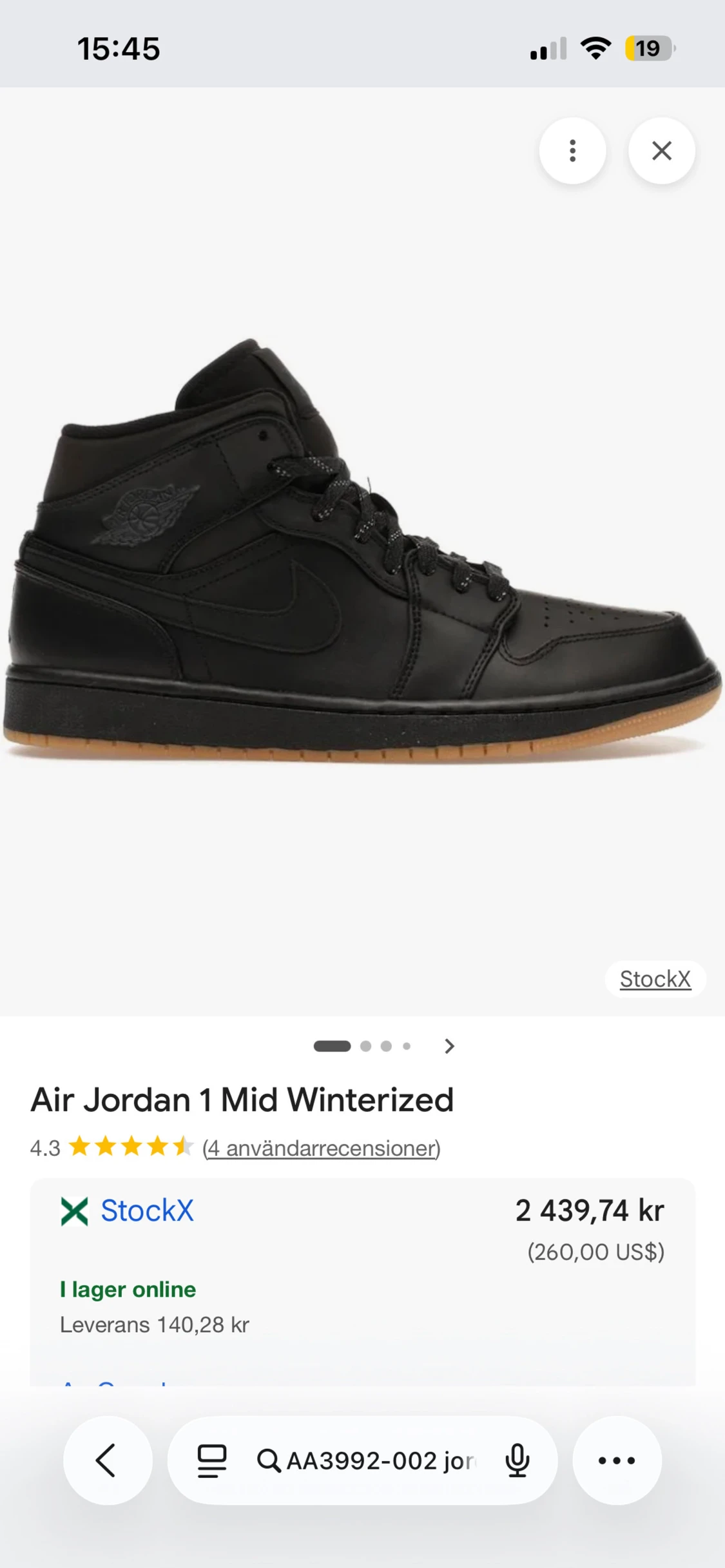Dismiss the panel with the X button
This screenshot has height=1568, width=725.
click(x=661, y=150)
